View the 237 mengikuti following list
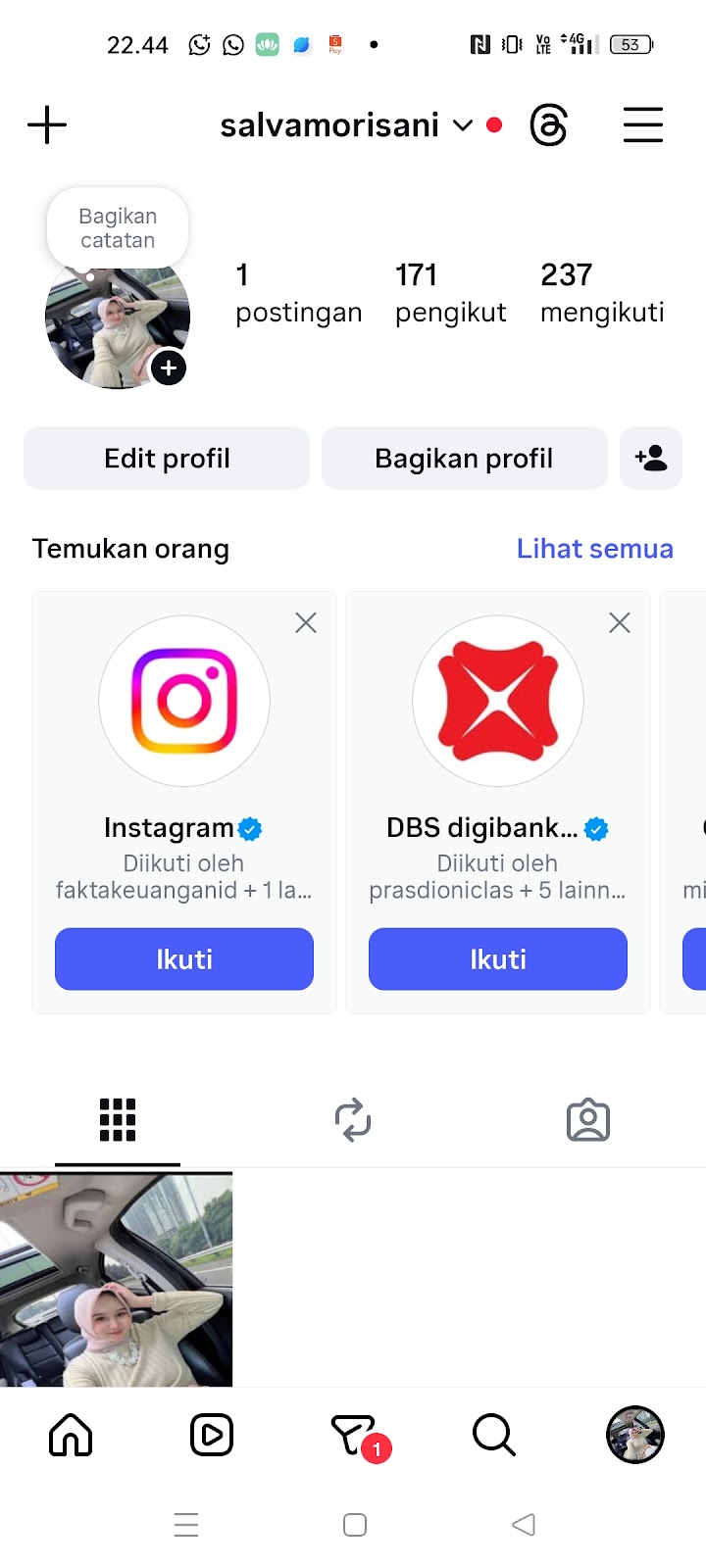The image size is (706, 1568). point(602,292)
